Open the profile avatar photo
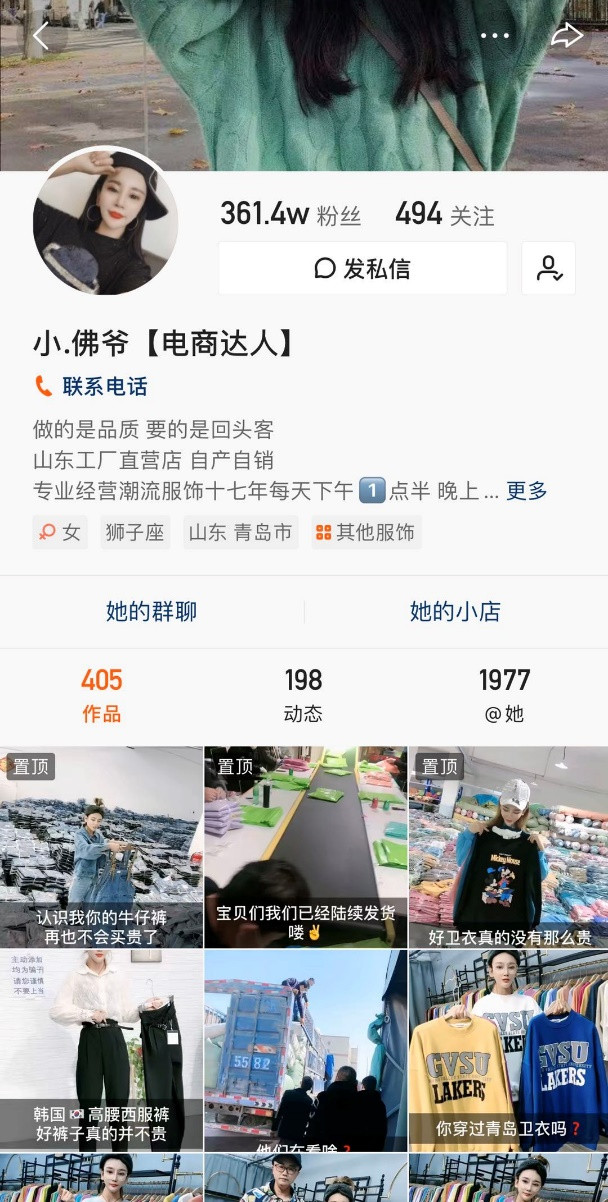608x1202 pixels. pyautogui.click(x=105, y=222)
